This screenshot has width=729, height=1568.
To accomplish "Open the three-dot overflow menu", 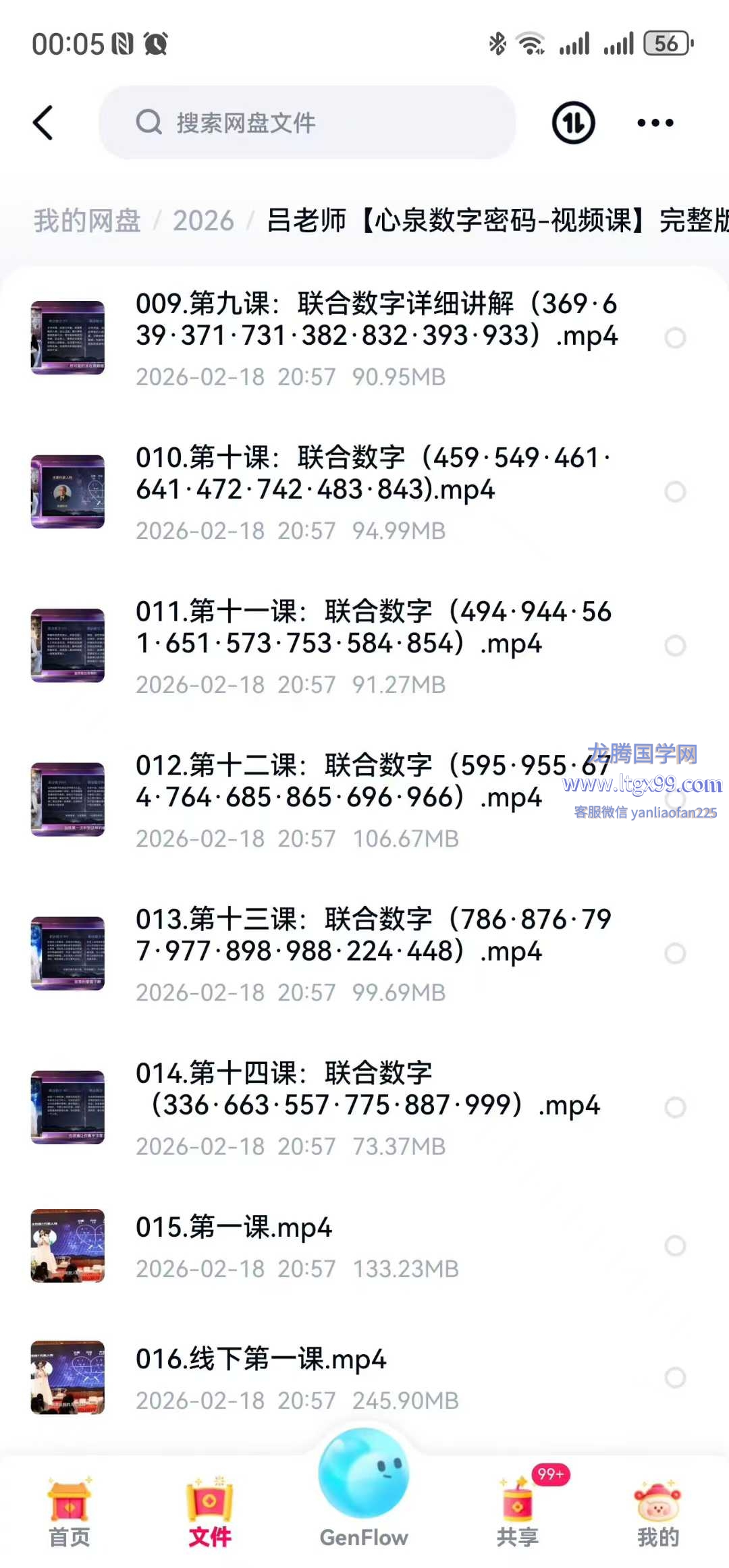I will point(655,123).
